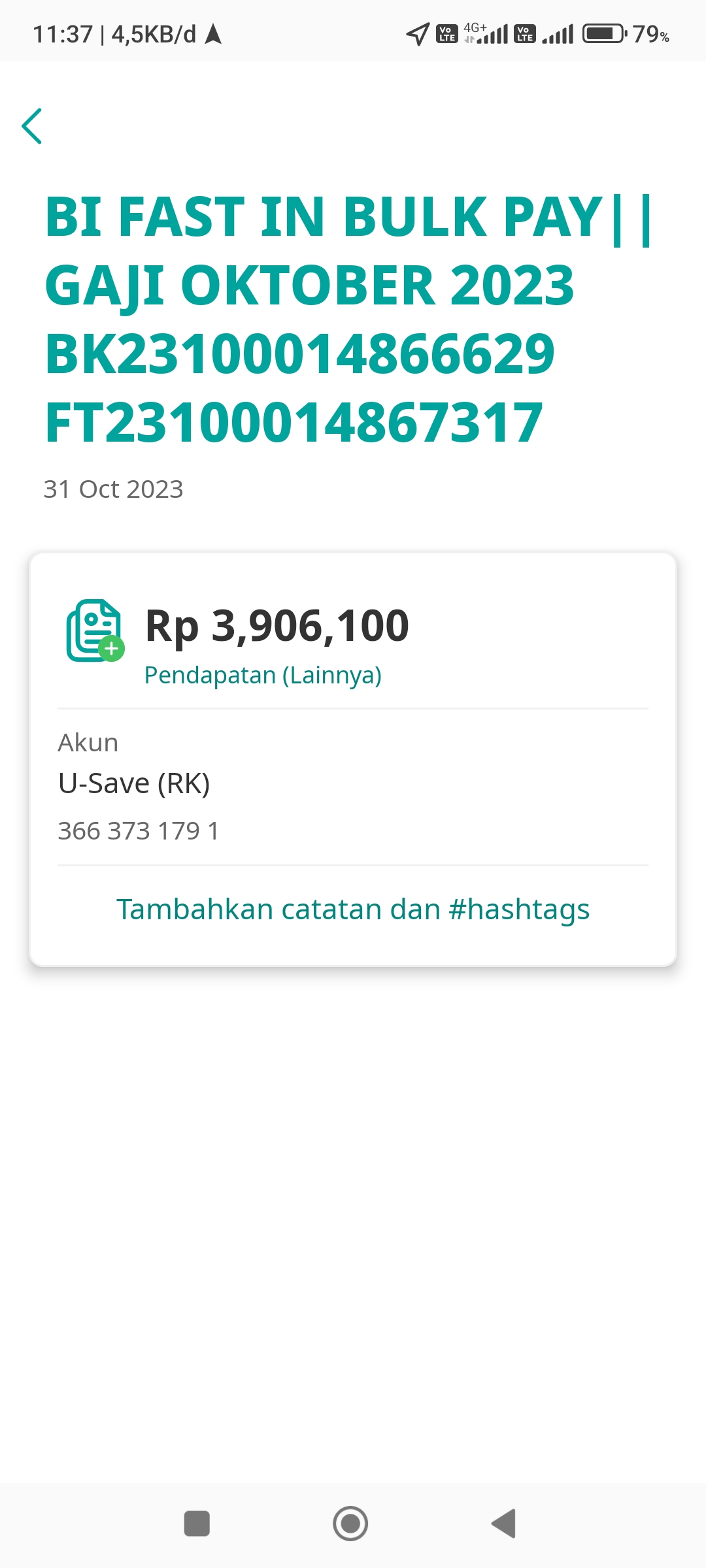The image size is (706, 1568).
Task: Open recent apps from the navigation bar
Action: click(197, 1524)
